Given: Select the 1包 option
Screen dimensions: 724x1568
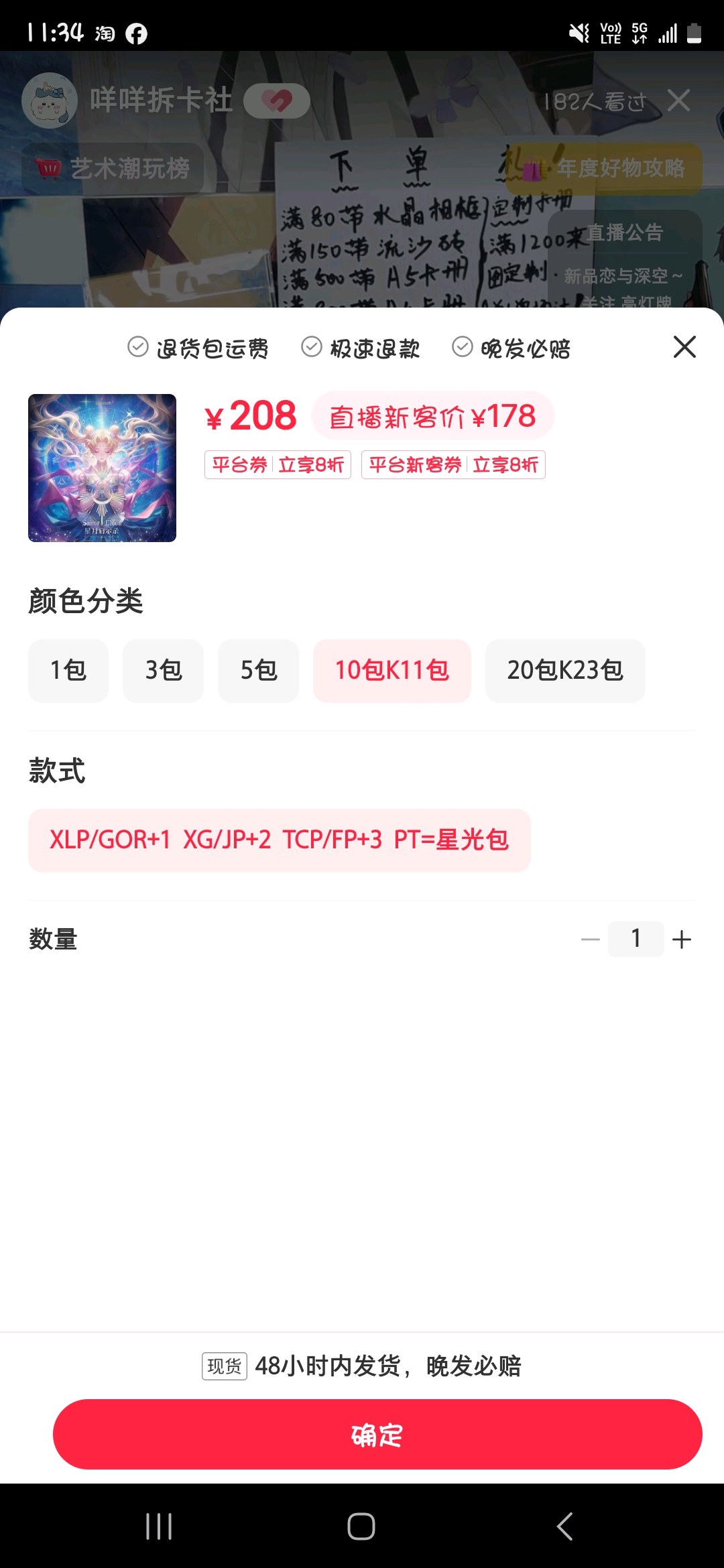Looking at the screenshot, I should click(x=68, y=670).
